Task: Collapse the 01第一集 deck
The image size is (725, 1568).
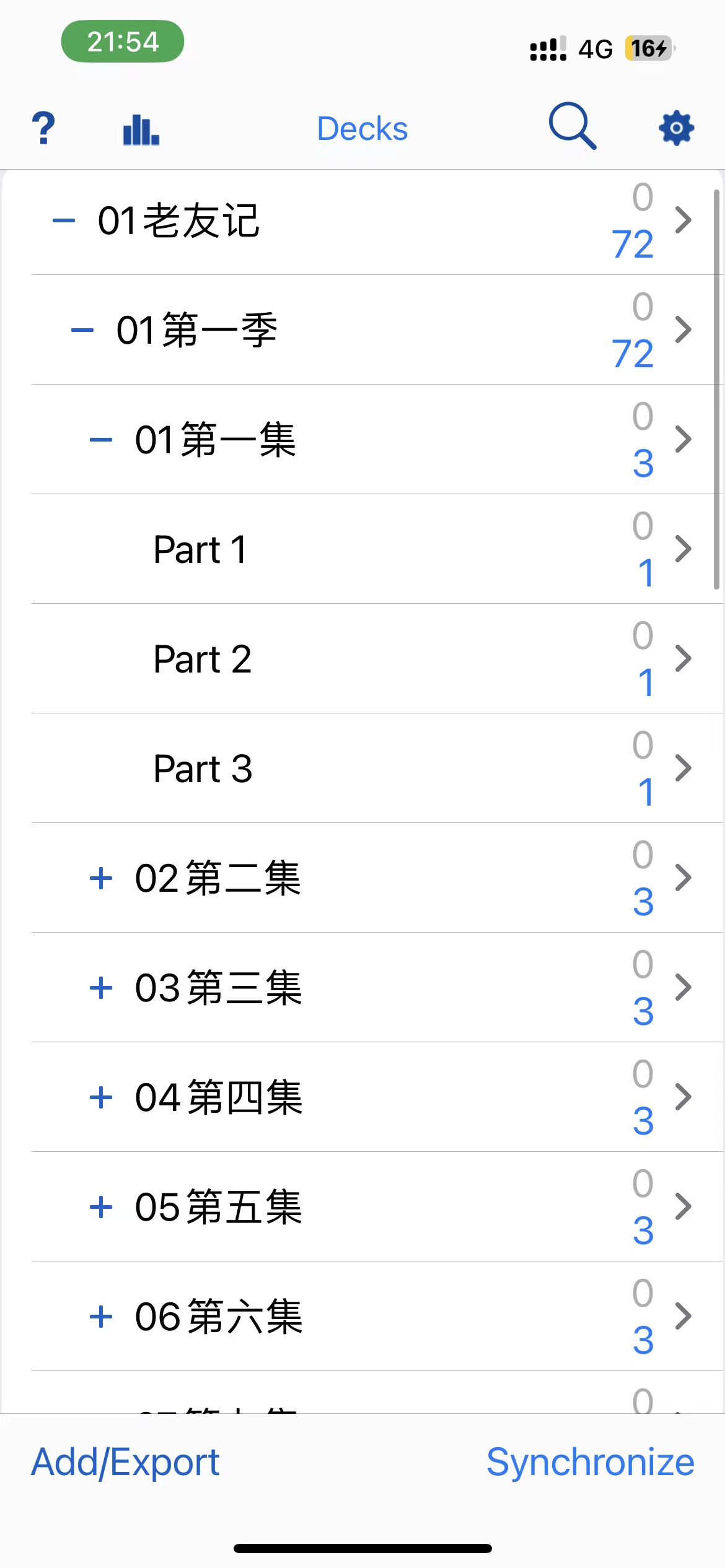Action: [101, 440]
